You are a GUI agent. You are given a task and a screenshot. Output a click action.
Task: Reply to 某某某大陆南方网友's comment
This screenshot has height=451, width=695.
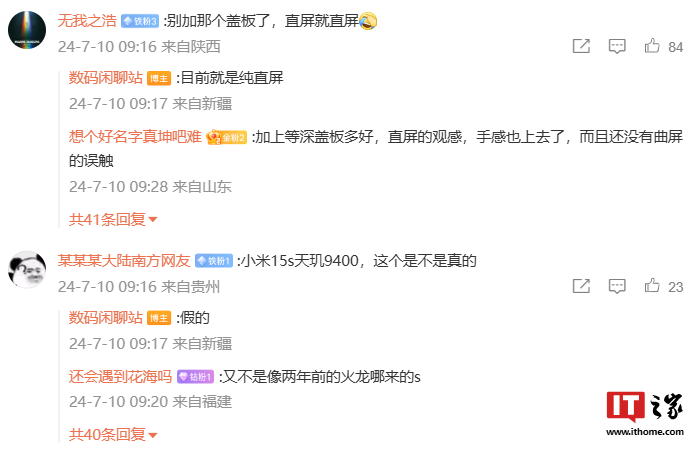tap(617, 287)
